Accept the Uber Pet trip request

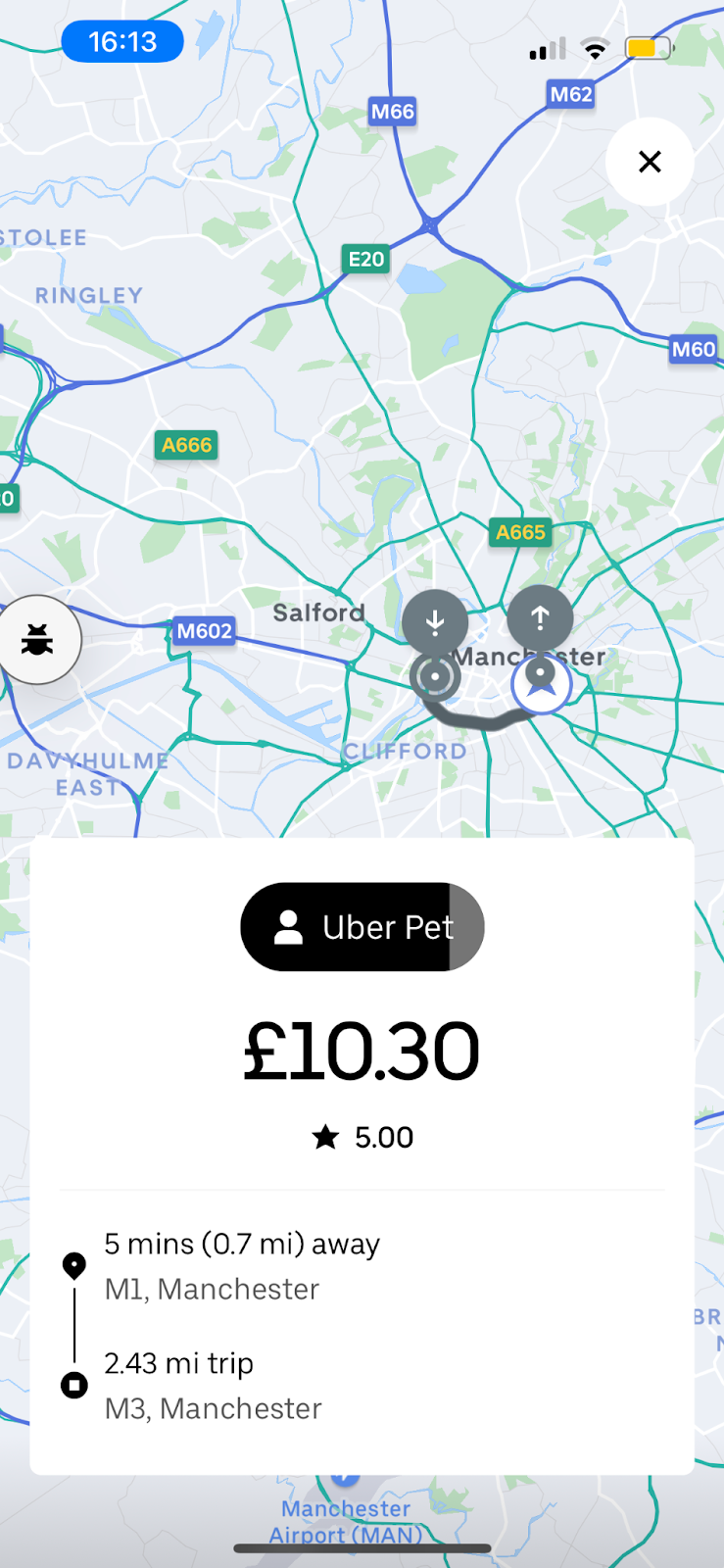coord(362,927)
